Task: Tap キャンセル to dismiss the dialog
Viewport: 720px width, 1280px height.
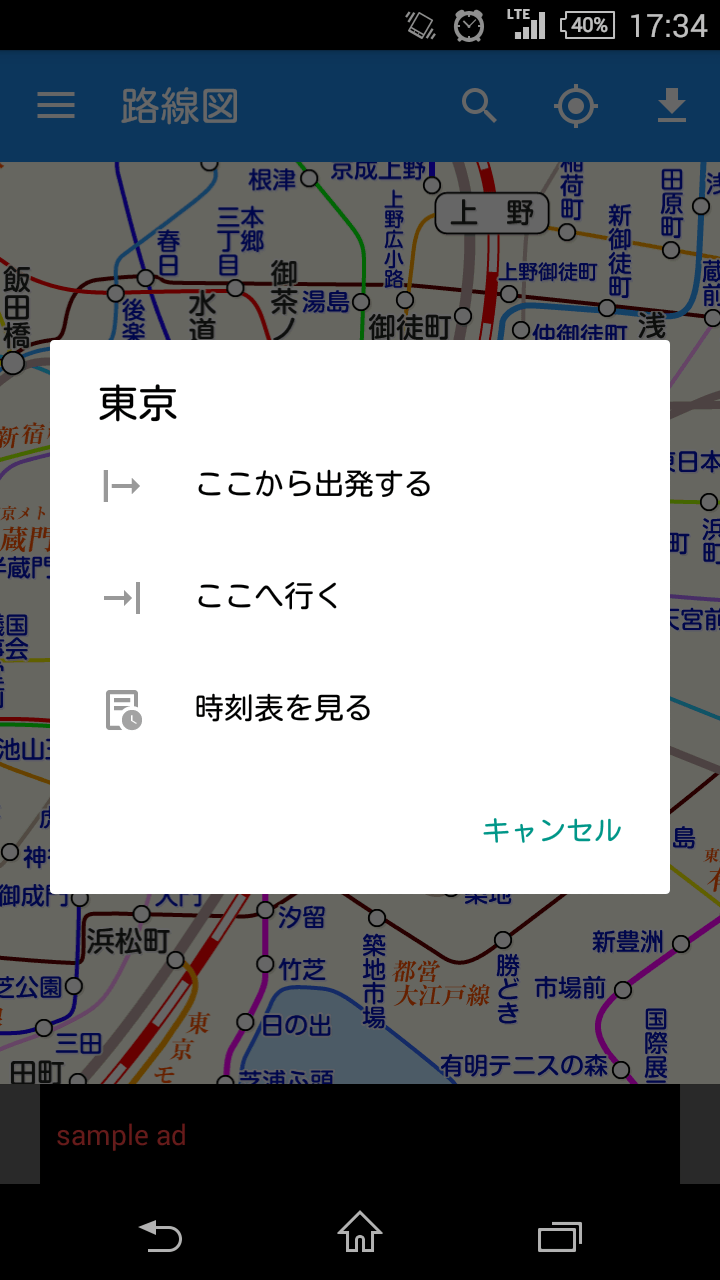Action: click(551, 830)
